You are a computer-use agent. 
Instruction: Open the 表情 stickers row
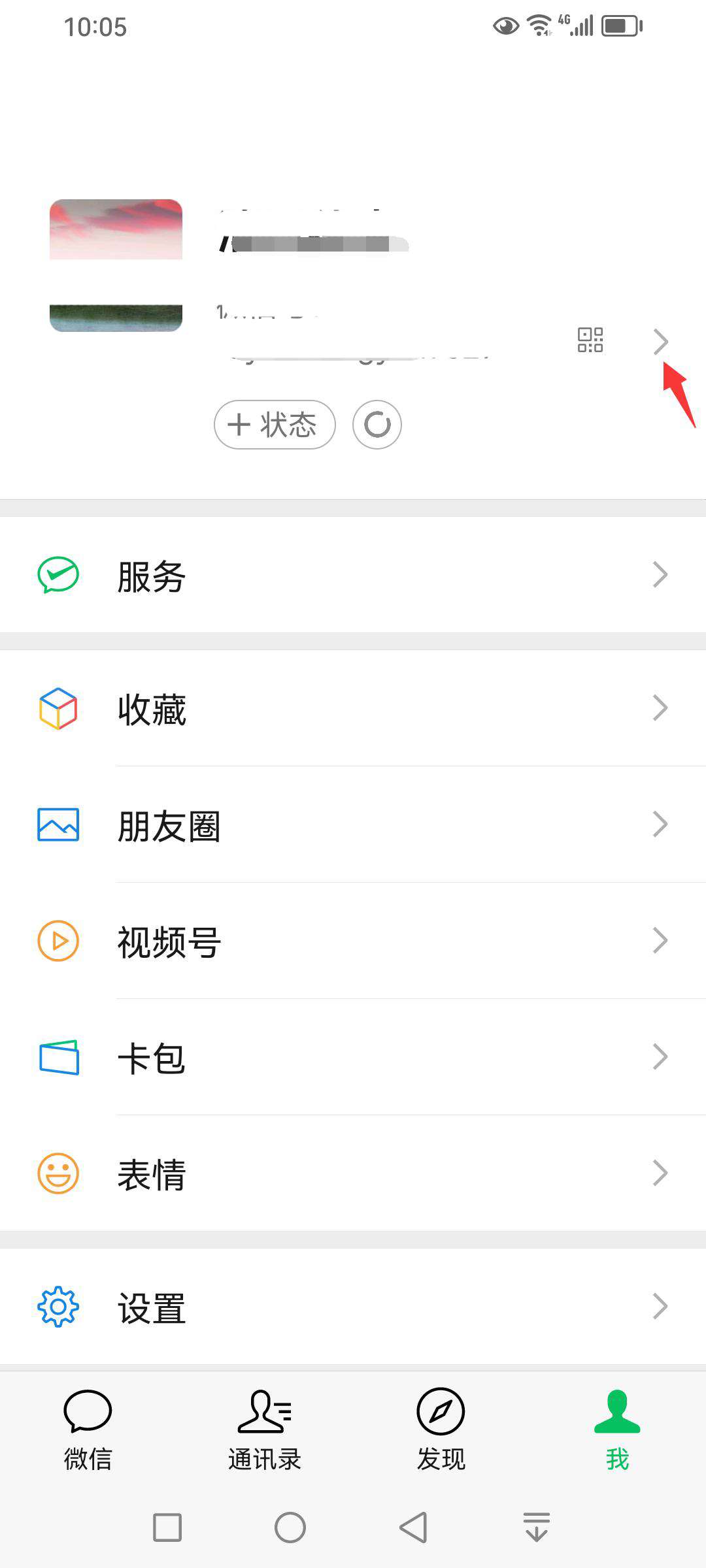[x=353, y=1173]
